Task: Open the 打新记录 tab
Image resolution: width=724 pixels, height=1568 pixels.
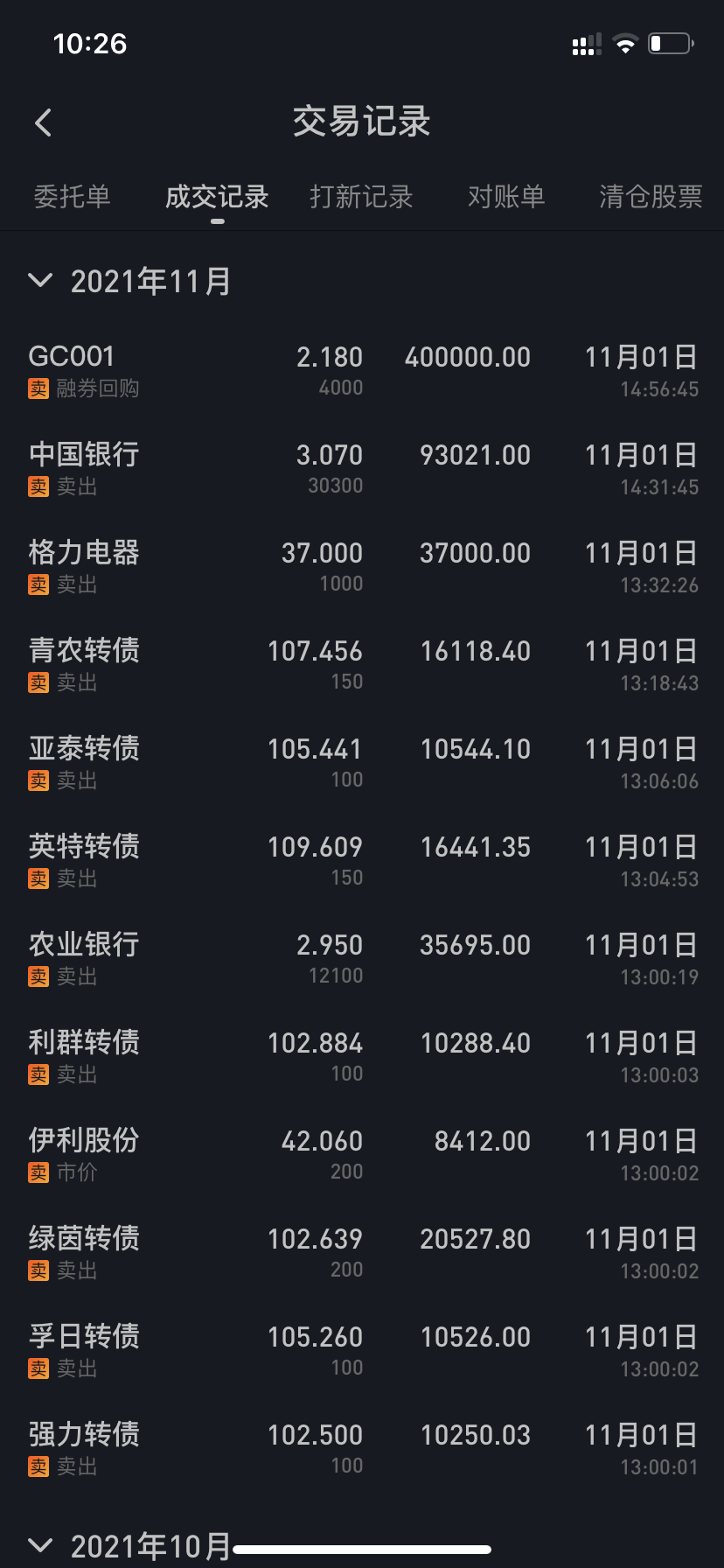Action: (x=360, y=197)
